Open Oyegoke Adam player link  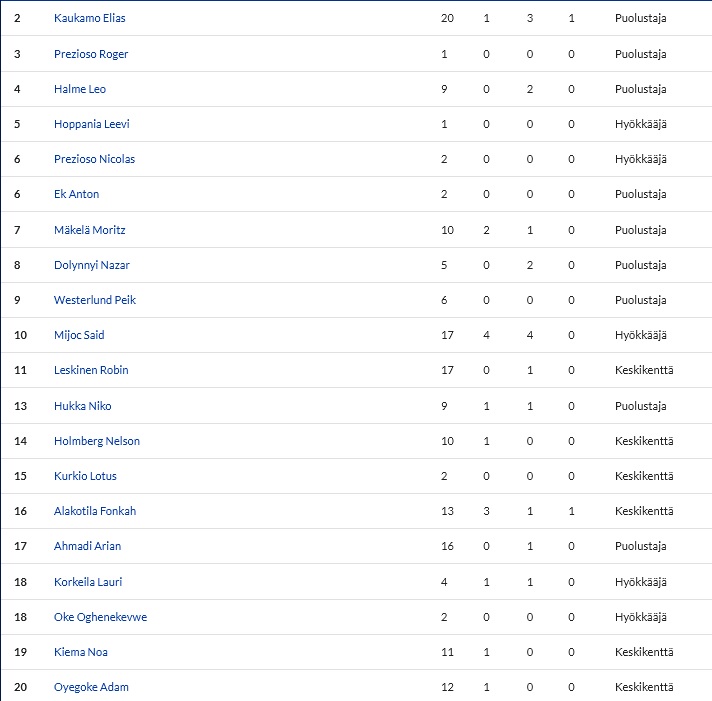click(91, 687)
